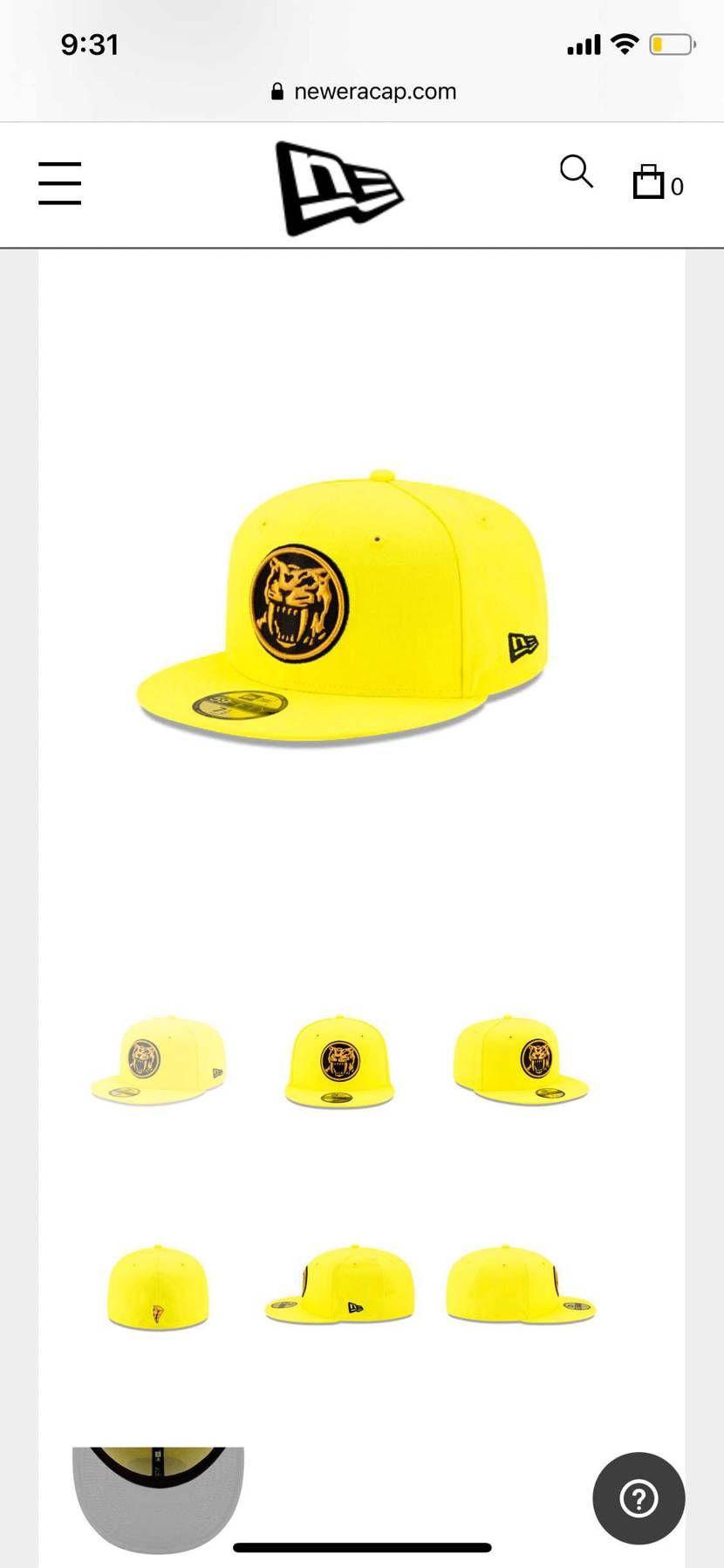Show the back view cap thumbnail
724x1568 pixels.
(x=158, y=1287)
